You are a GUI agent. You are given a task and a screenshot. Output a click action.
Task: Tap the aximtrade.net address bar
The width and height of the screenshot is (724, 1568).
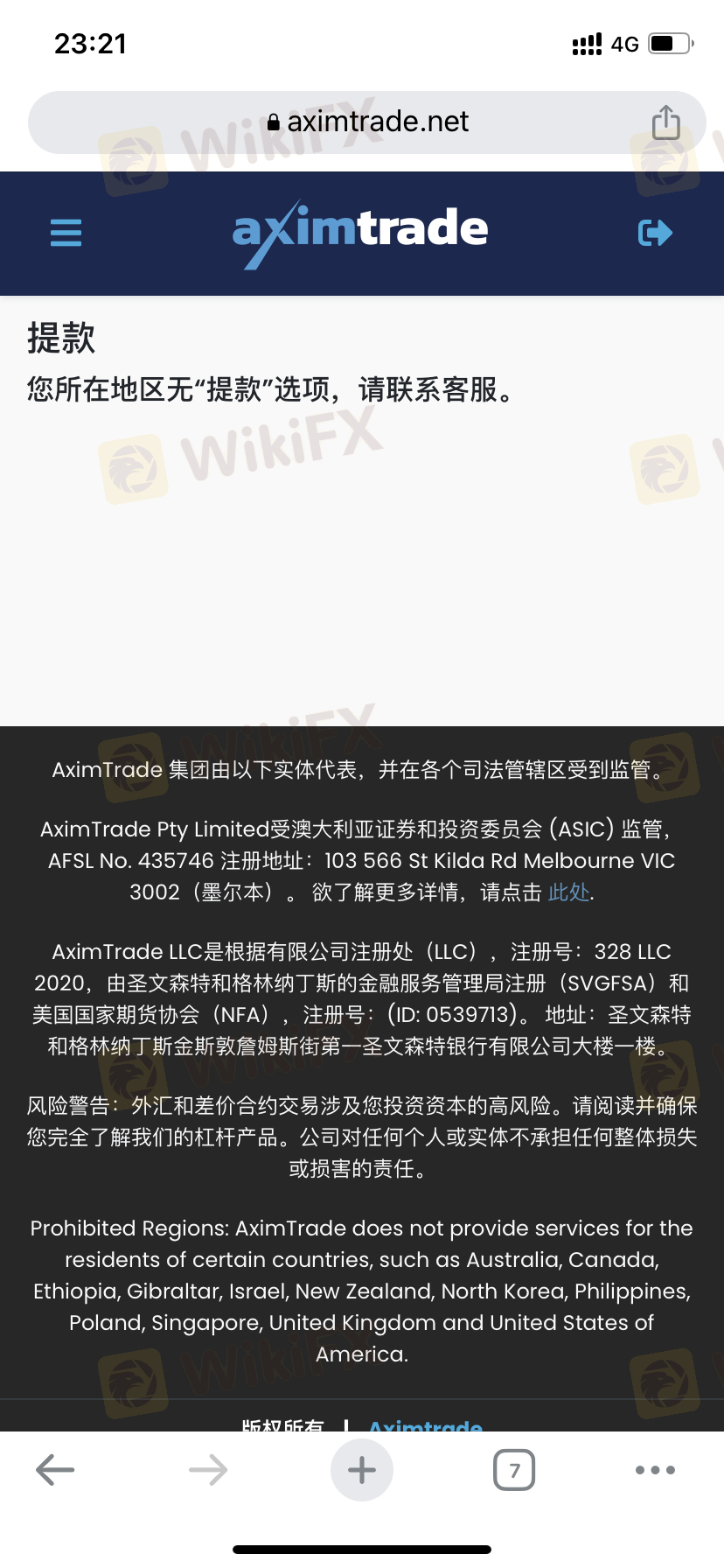coord(367,122)
